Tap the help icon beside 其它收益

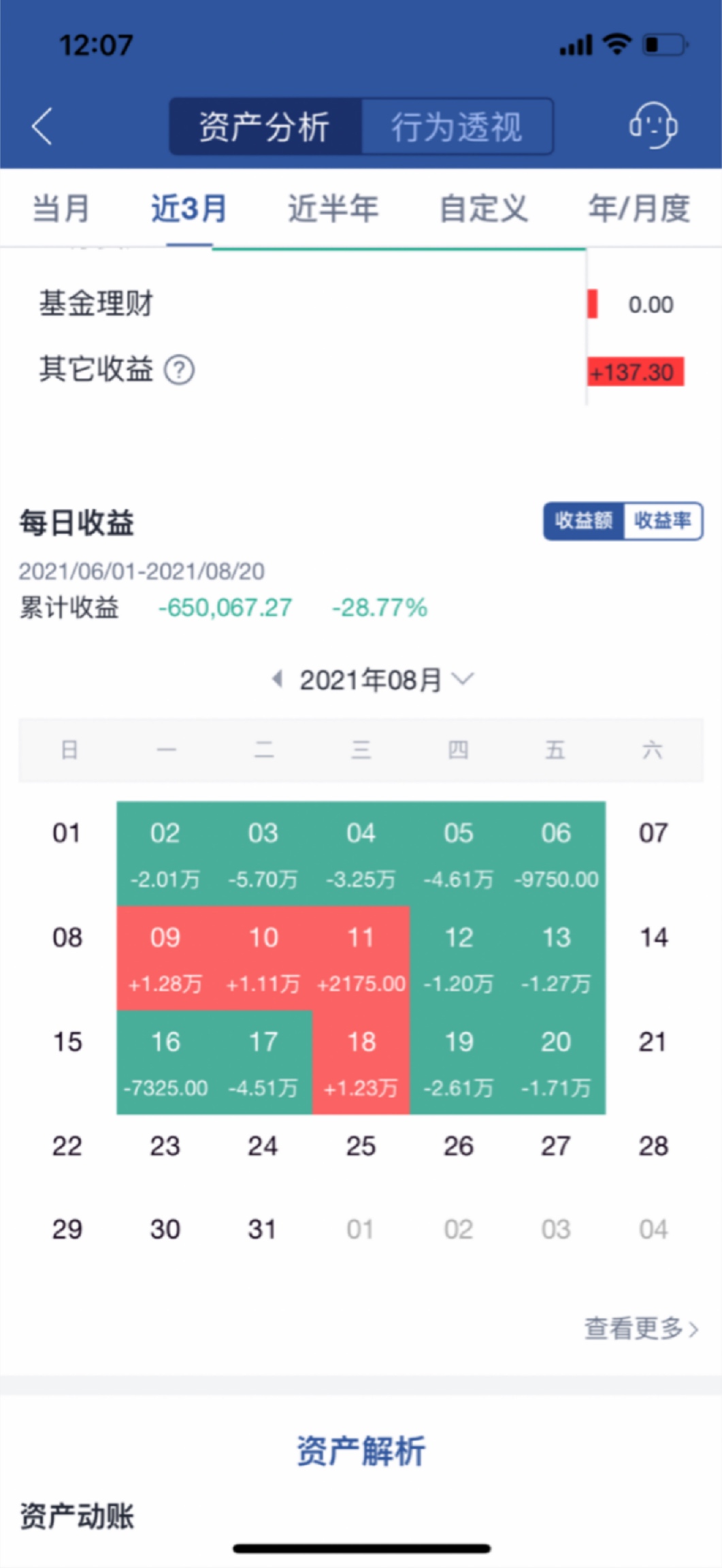pyautogui.click(x=180, y=370)
